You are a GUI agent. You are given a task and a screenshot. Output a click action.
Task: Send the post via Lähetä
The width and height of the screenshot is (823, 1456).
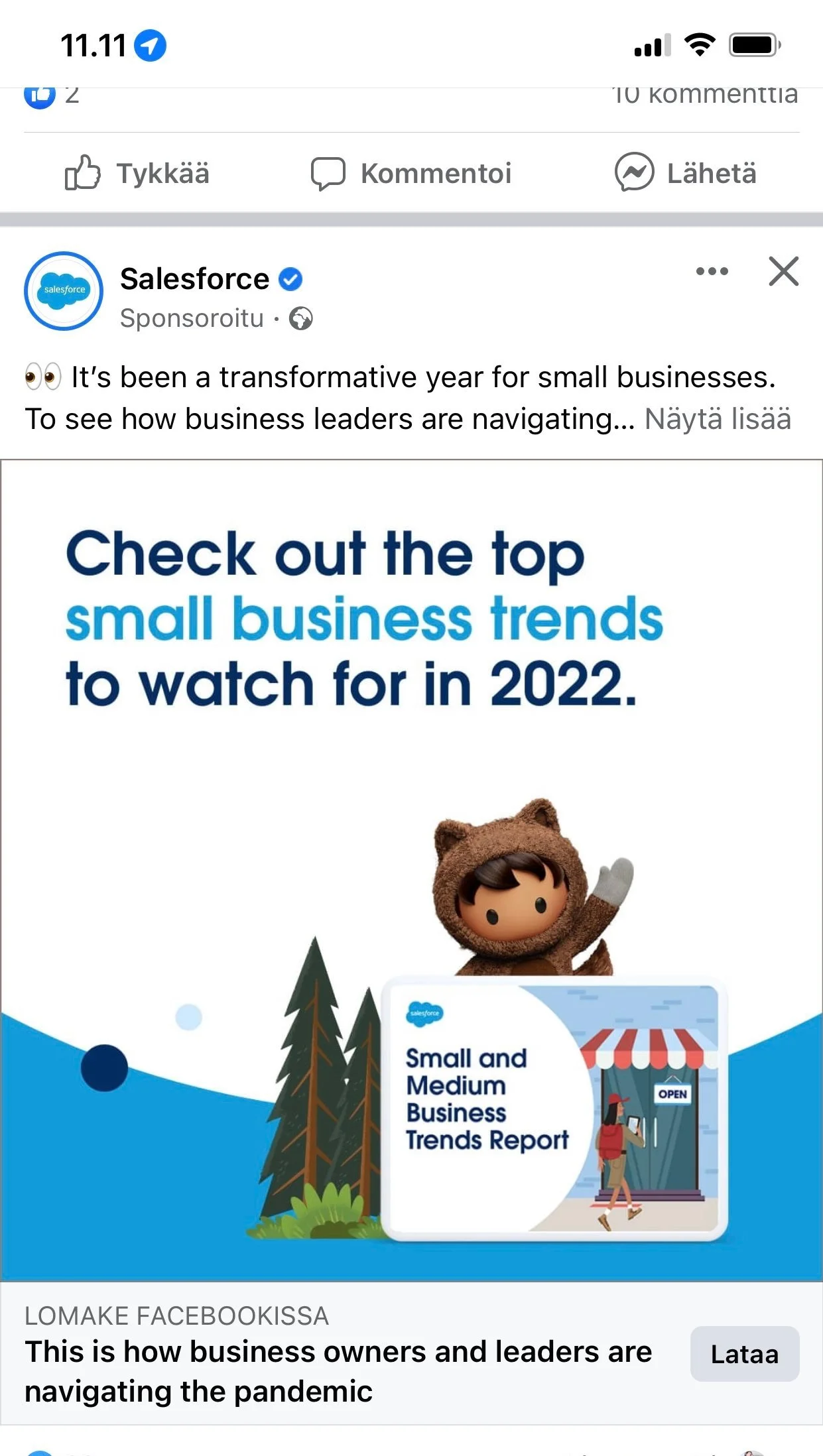coord(685,173)
